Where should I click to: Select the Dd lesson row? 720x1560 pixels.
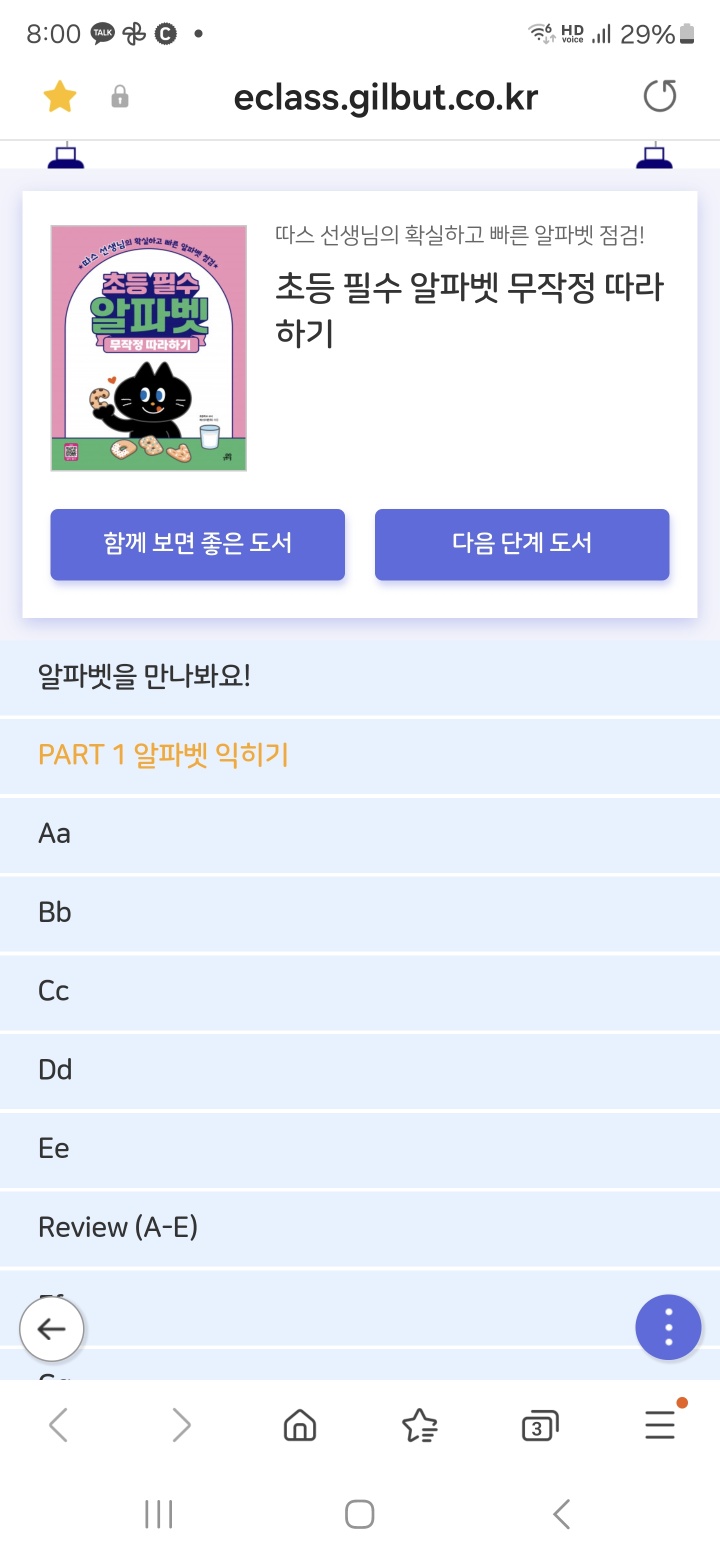360,1070
